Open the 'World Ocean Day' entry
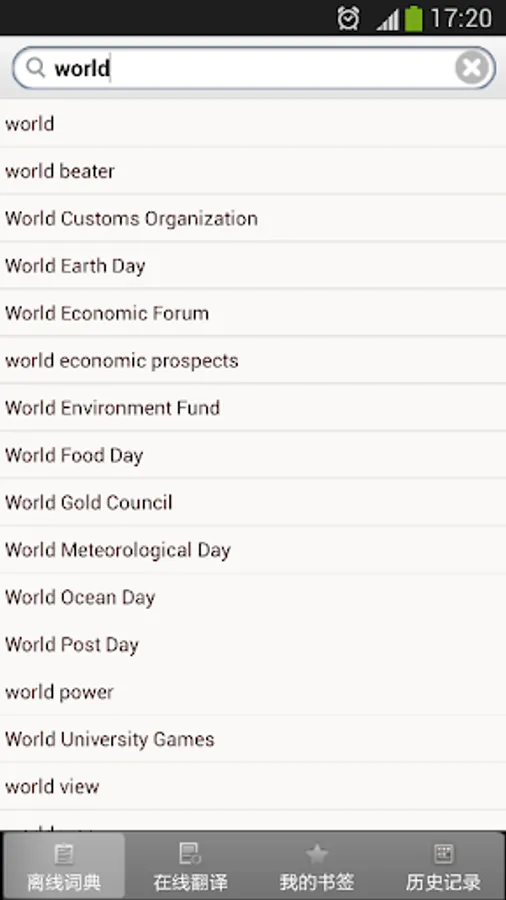Viewport: 506px width, 900px height. coord(253,597)
